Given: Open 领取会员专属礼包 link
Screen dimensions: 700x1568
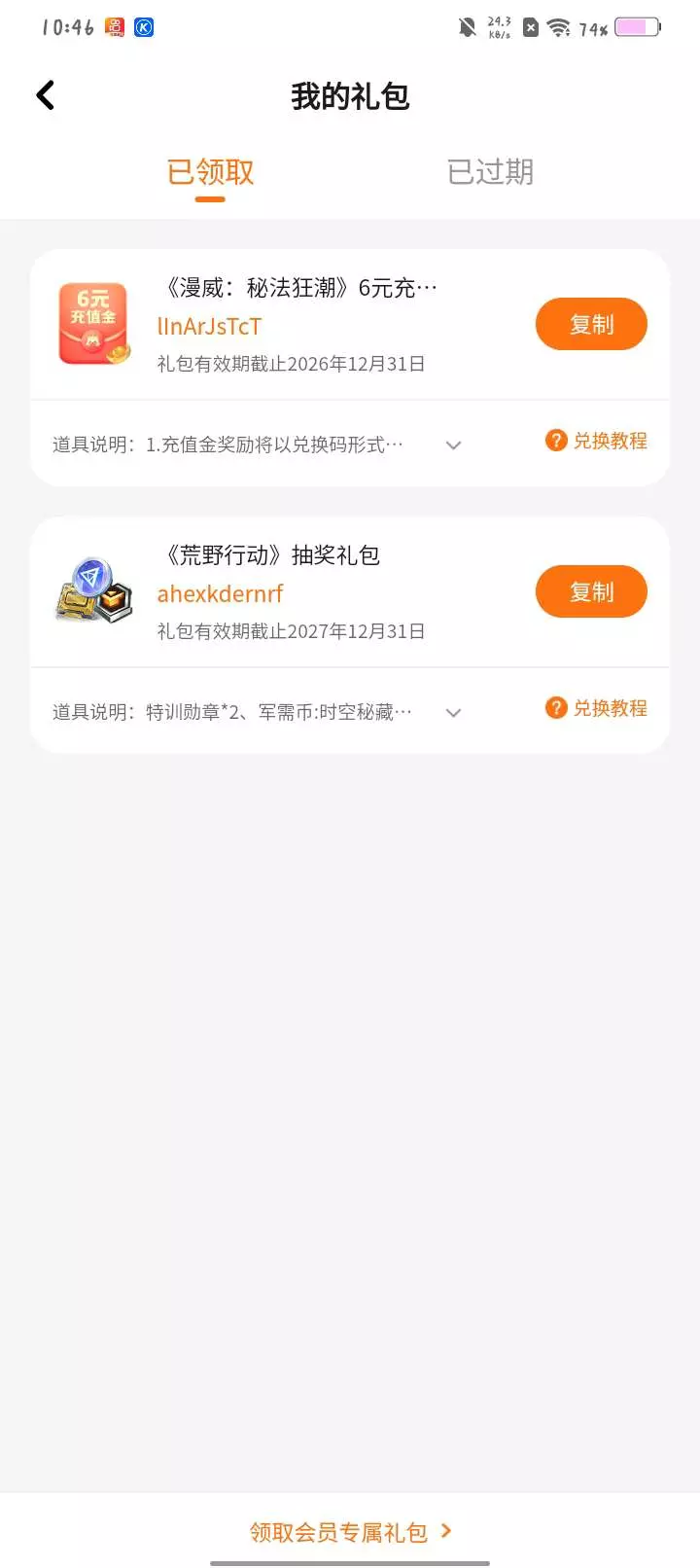Looking at the screenshot, I should (350, 1532).
